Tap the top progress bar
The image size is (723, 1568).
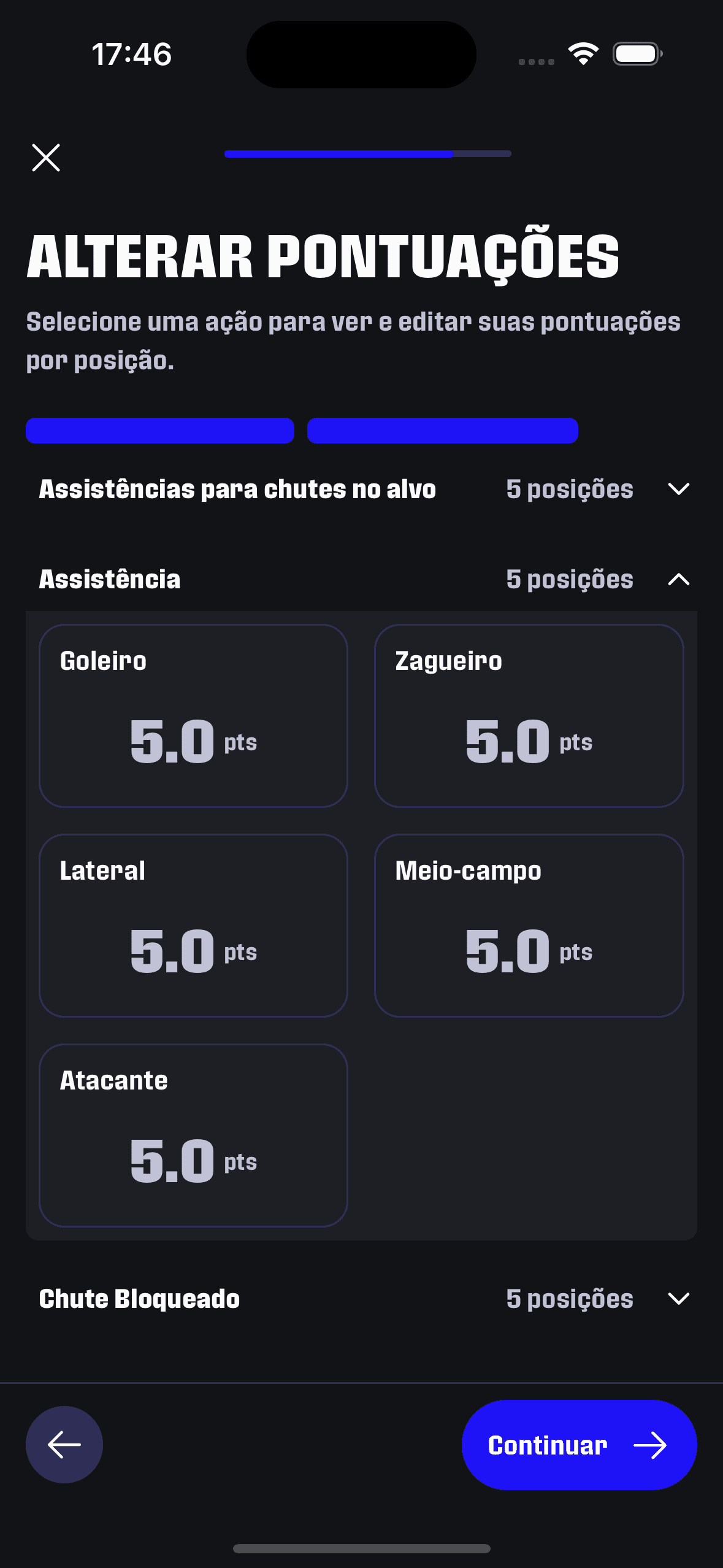click(x=368, y=155)
